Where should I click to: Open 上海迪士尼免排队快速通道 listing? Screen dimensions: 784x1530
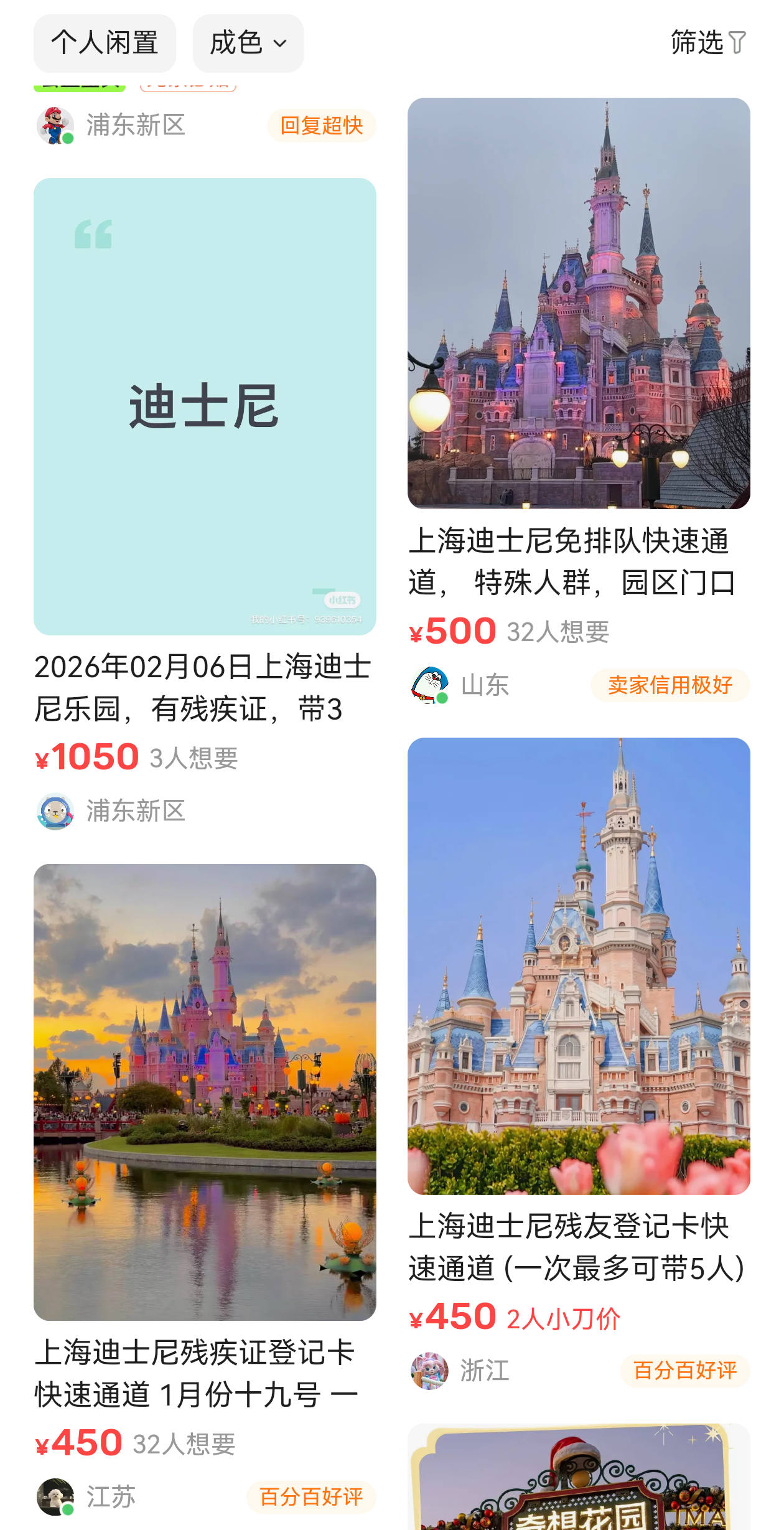pos(578,303)
